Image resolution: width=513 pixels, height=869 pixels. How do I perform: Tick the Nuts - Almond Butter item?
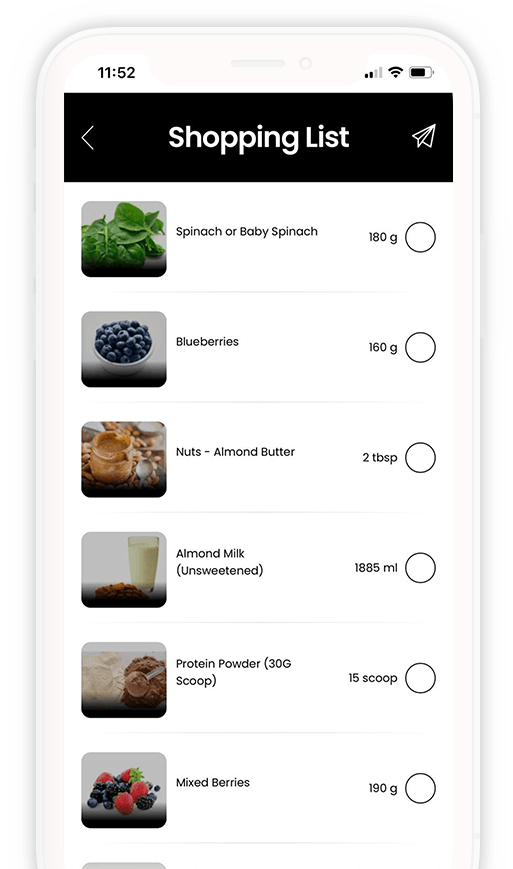point(420,458)
